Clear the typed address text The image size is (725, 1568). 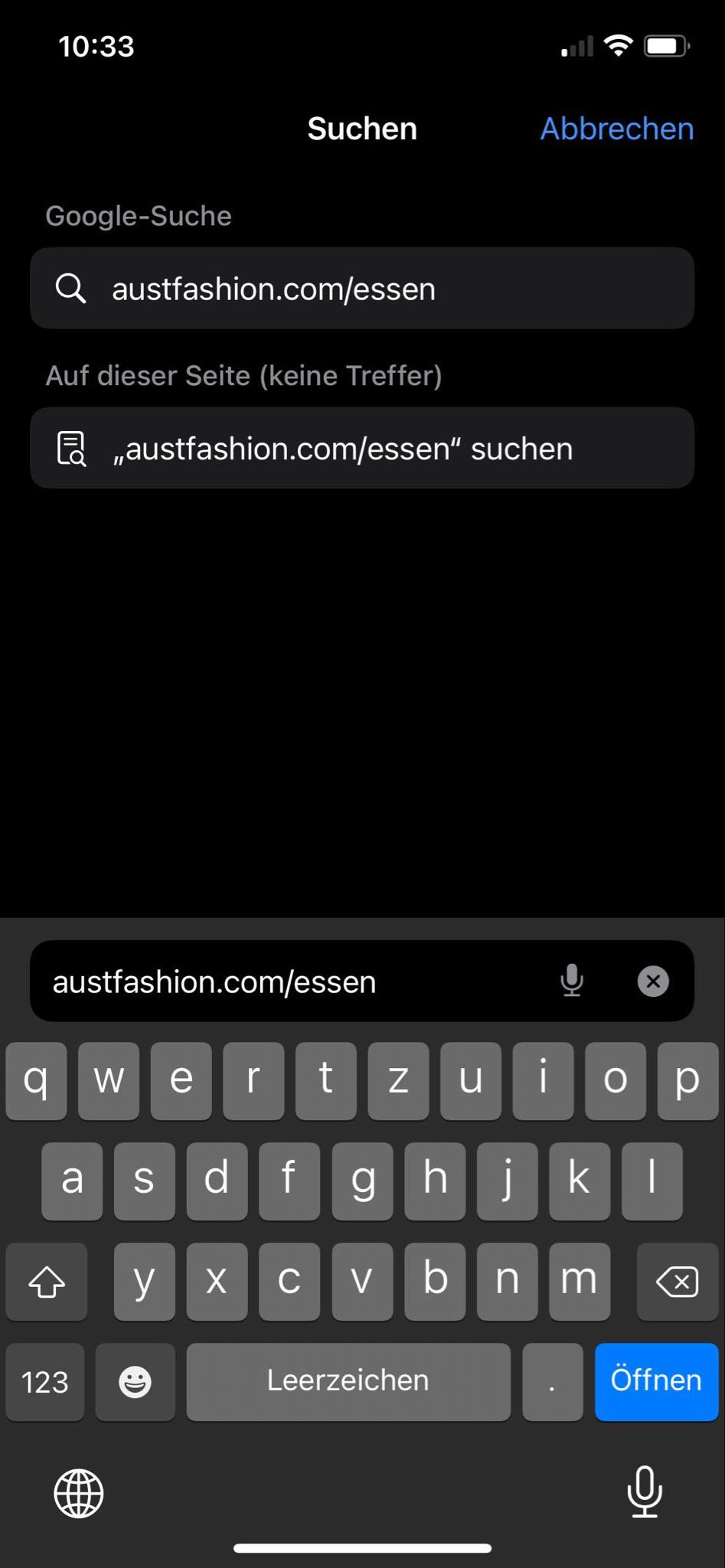652,981
